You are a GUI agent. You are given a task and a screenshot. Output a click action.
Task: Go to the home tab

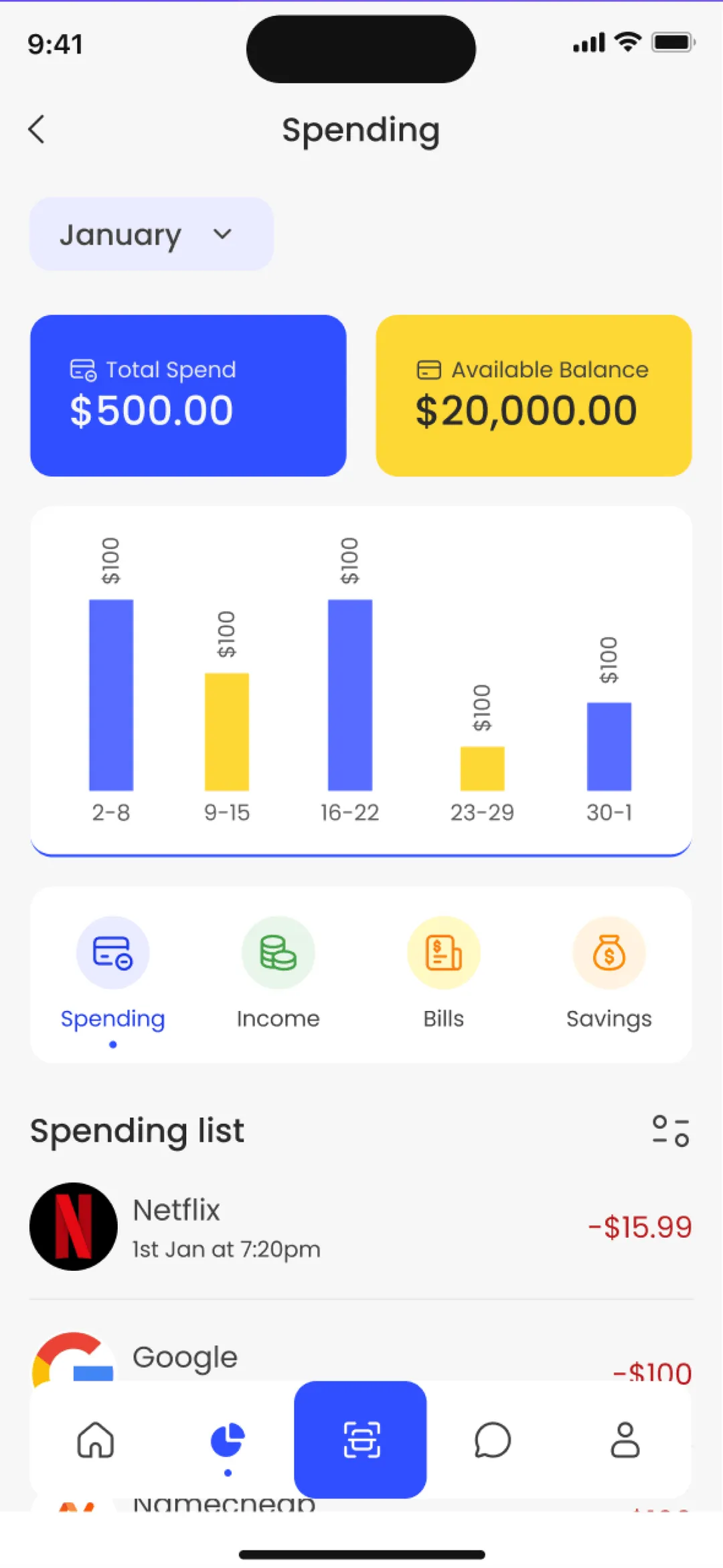coord(96,1439)
